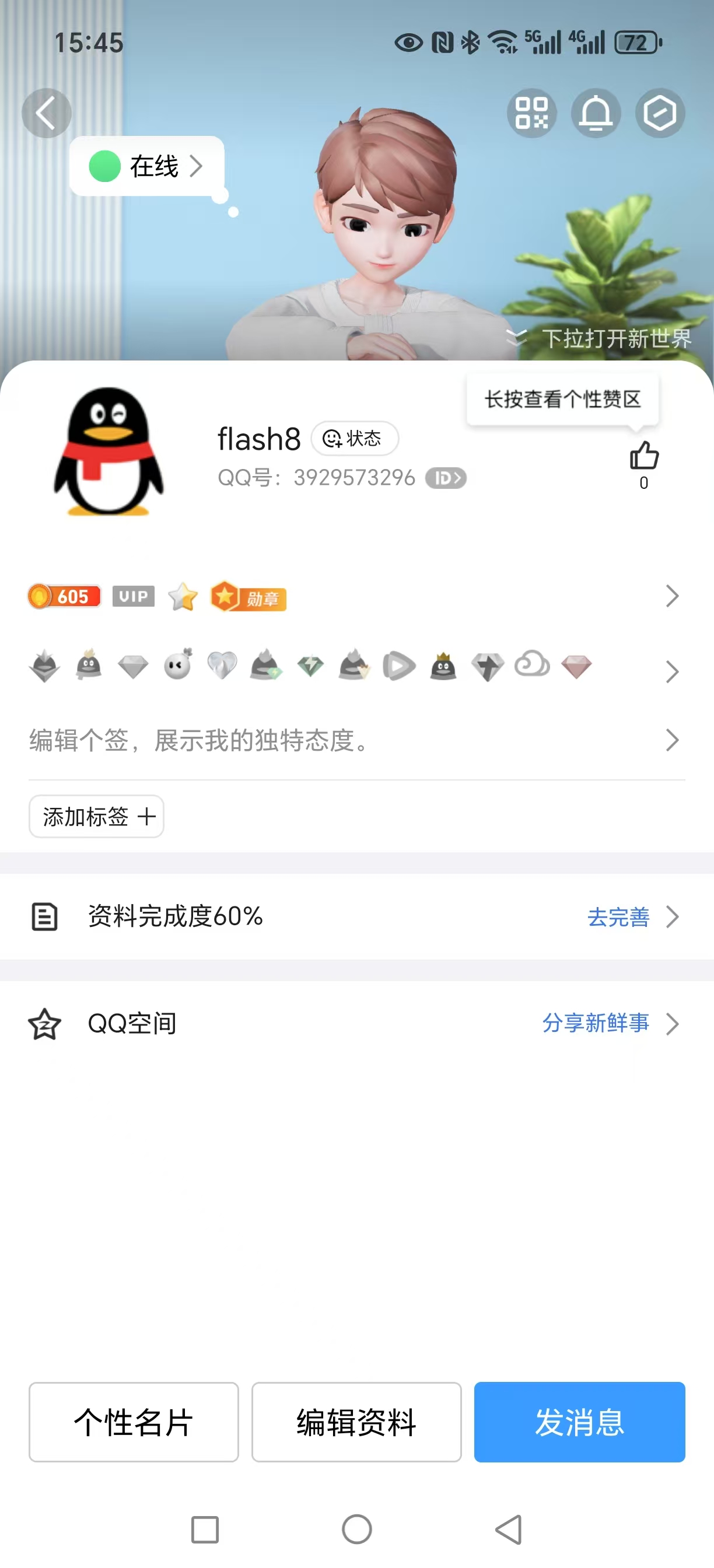The width and height of the screenshot is (714, 1568).
Task: Open the QR code card icon
Action: pos(531,113)
